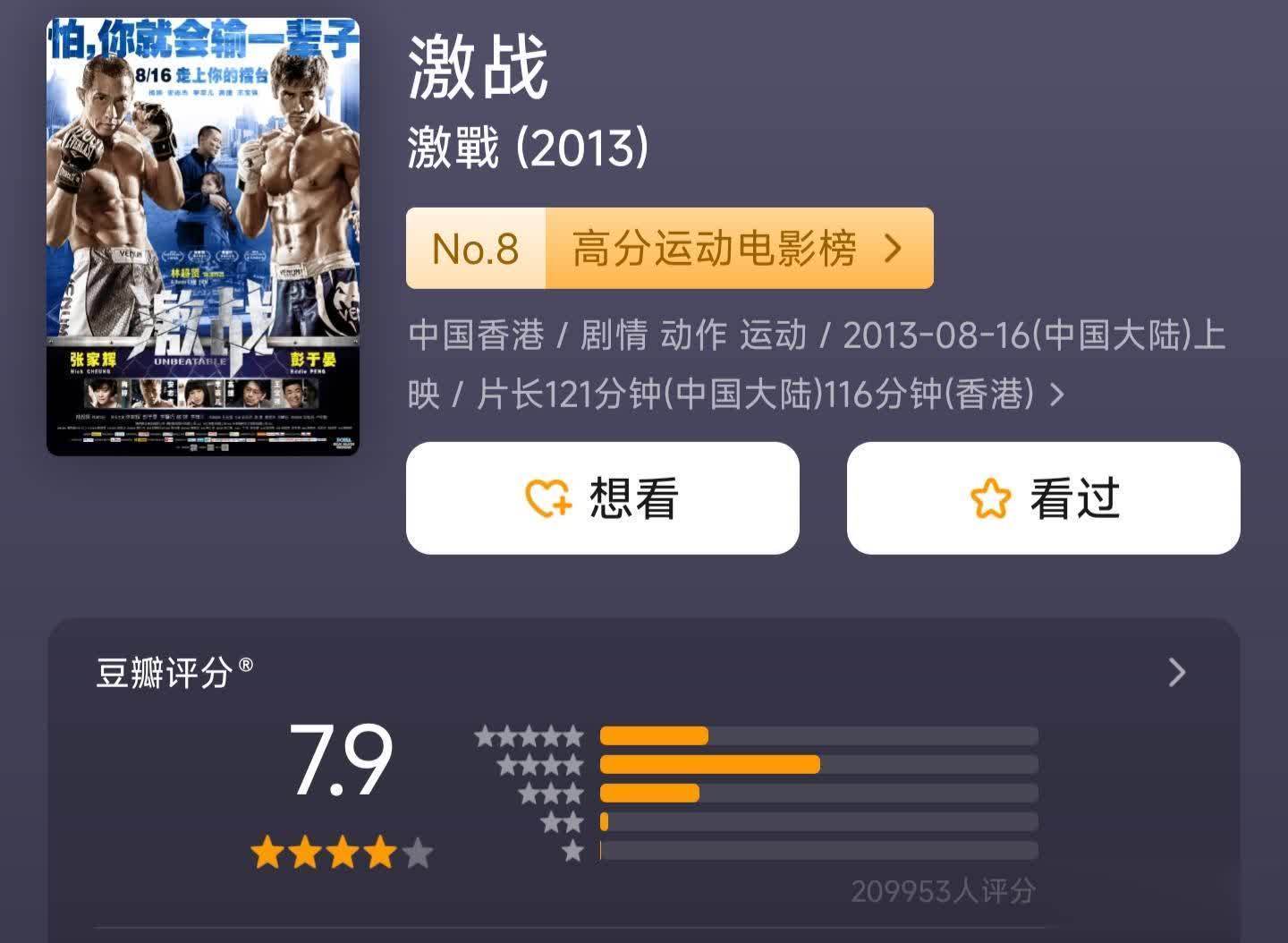Screen dimensions: 1288x943
Task: Open the No.8 高分运动电影榜 ranking
Action: click(x=669, y=249)
